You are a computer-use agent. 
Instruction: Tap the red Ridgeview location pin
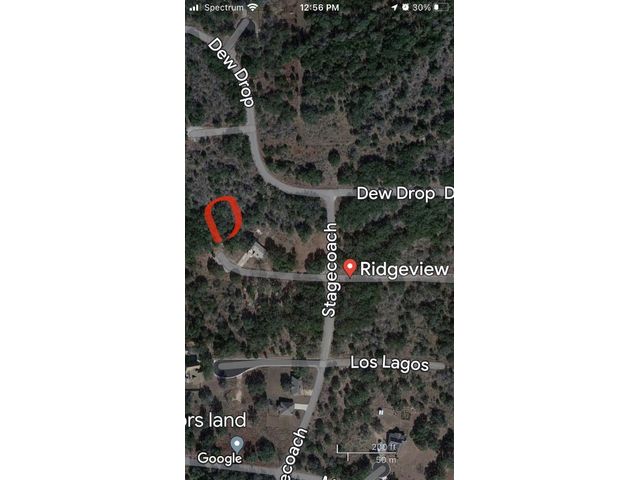click(350, 268)
